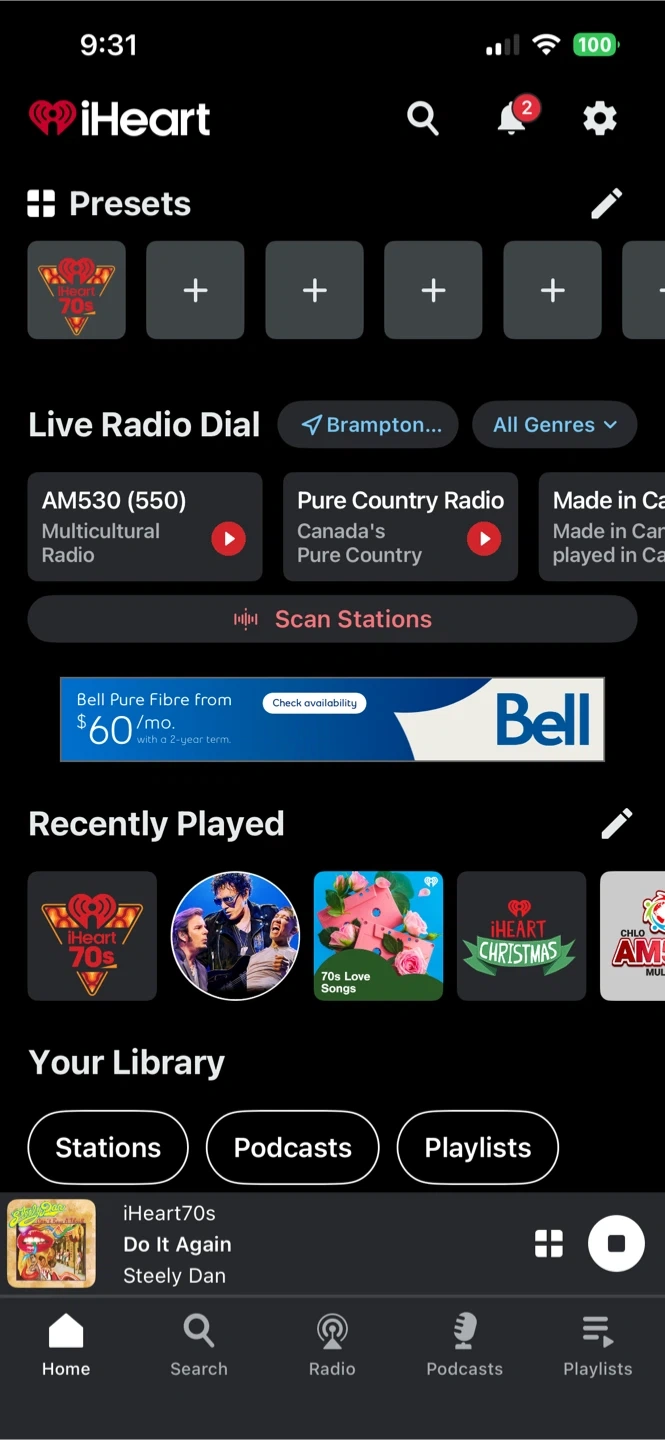665x1440 pixels.
Task: Open 70s Love Songs from Recently Played
Action: 378,935
